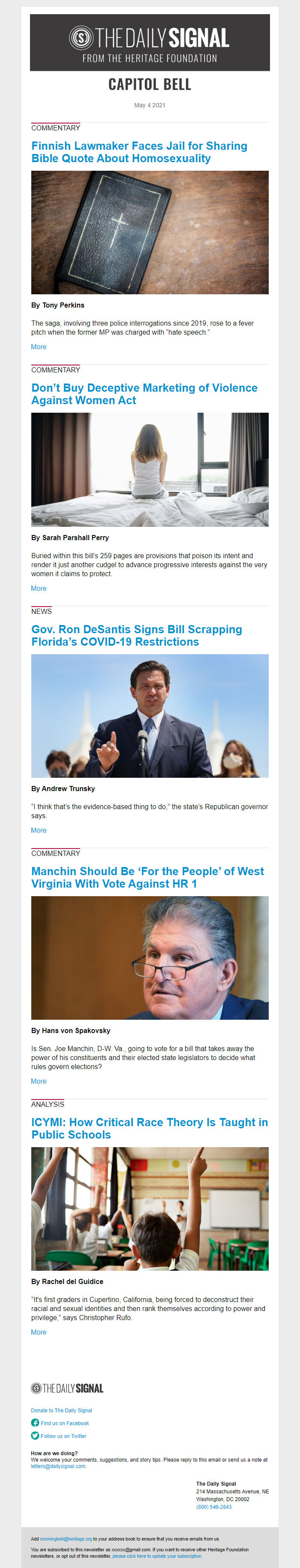300x1568 pixels.
Task: Open the Find us on Facebook link
Action: pos(65,1423)
